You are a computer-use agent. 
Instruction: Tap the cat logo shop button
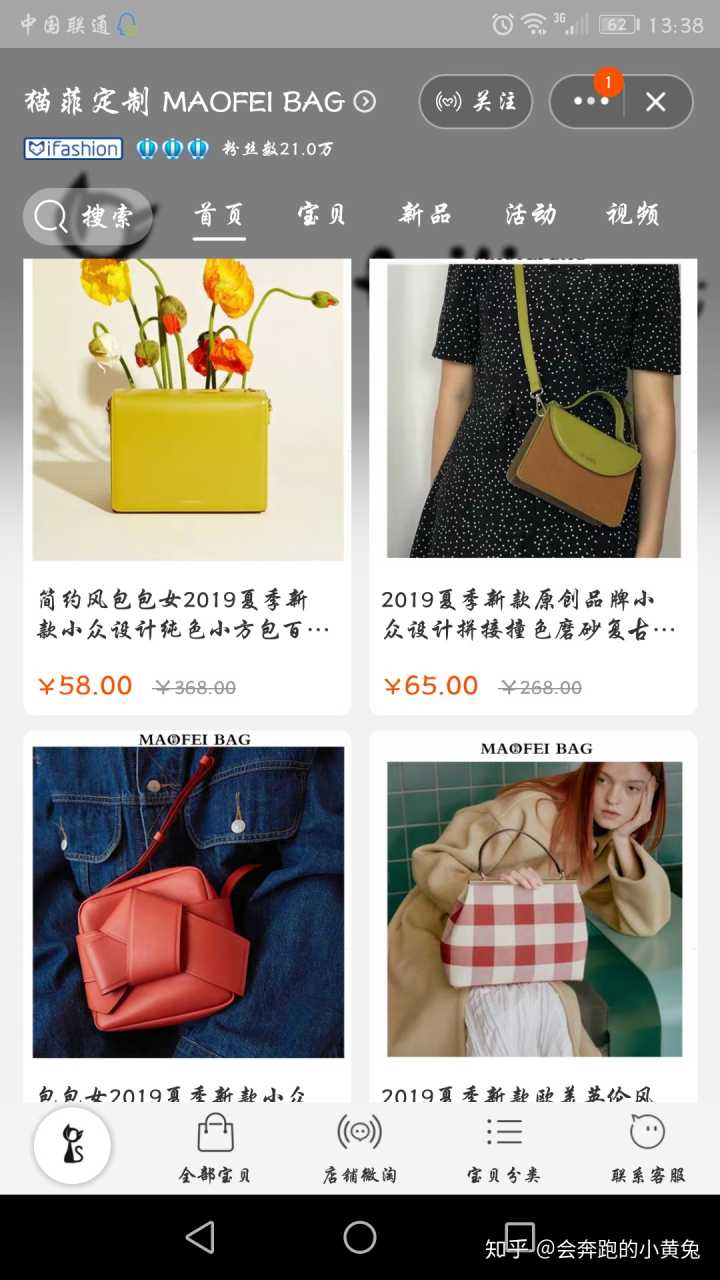point(72,1146)
